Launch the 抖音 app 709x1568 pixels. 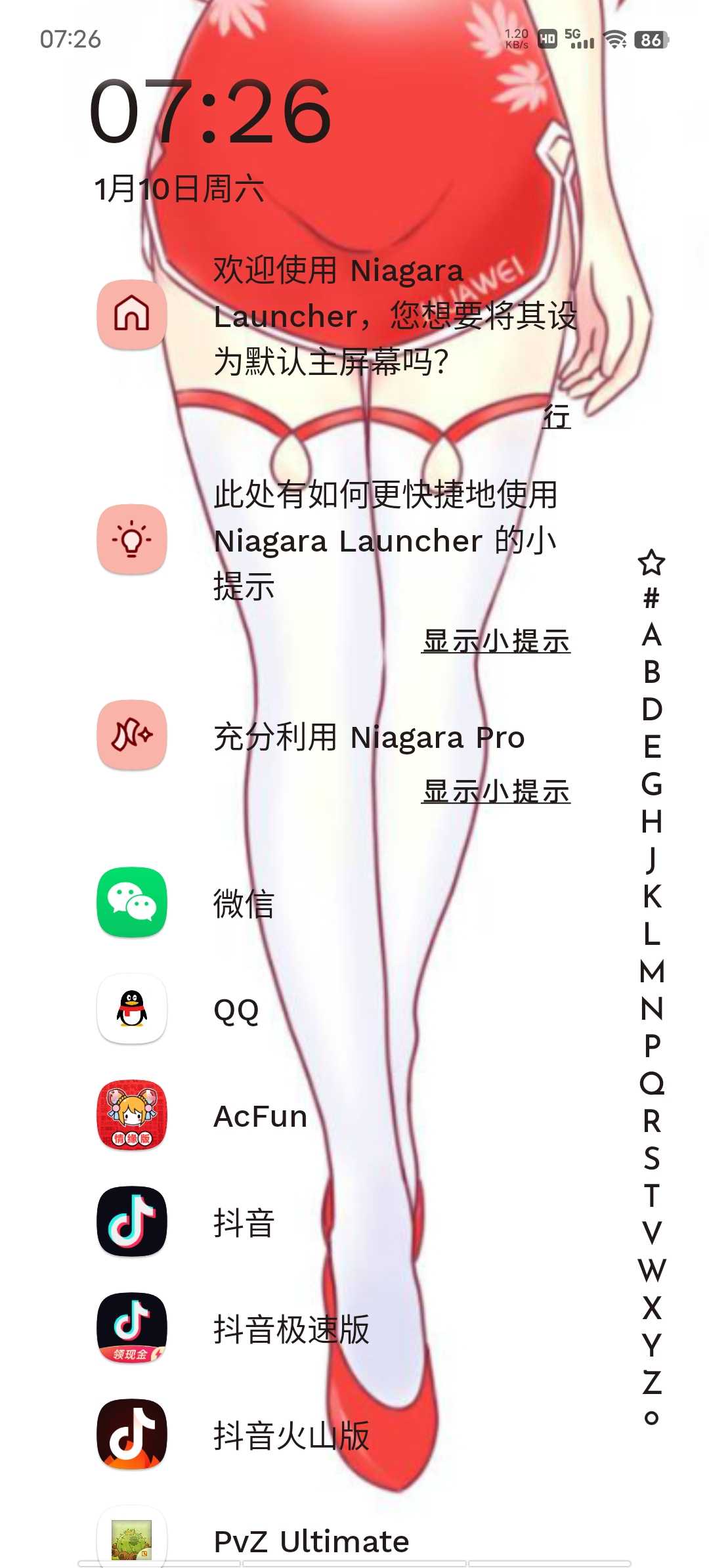244,1223
